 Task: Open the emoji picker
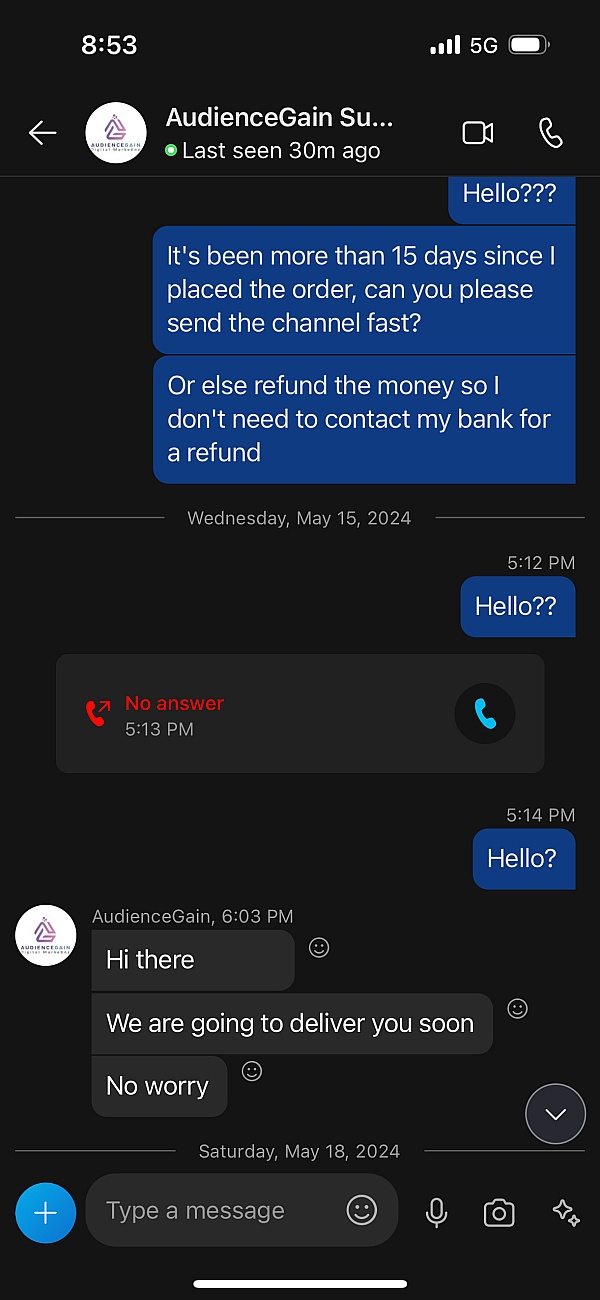click(x=362, y=1211)
